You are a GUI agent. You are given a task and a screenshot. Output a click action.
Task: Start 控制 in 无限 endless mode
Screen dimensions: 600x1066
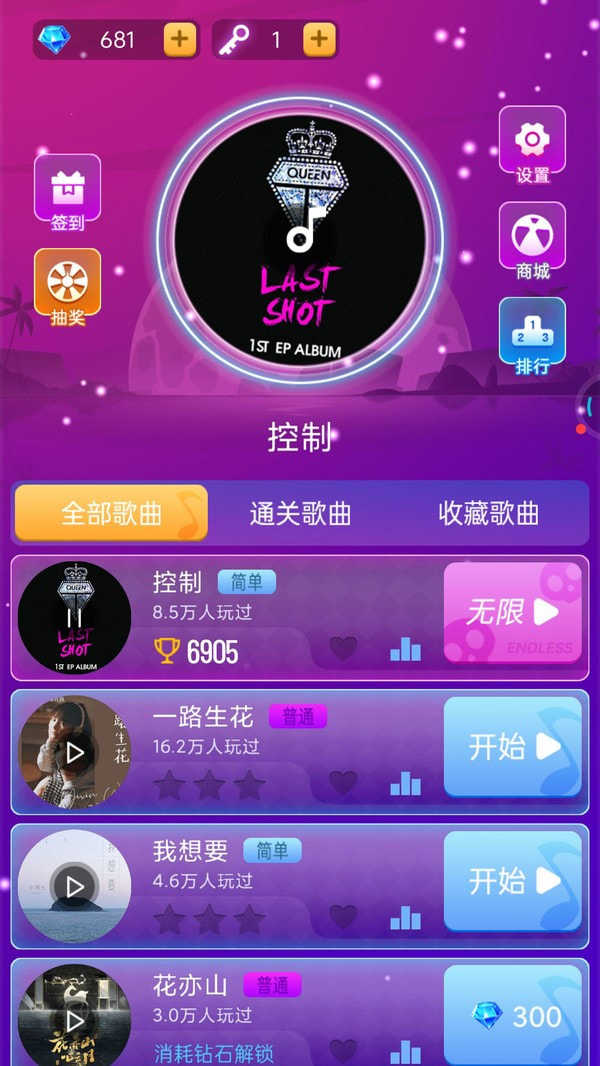(x=512, y=612)
